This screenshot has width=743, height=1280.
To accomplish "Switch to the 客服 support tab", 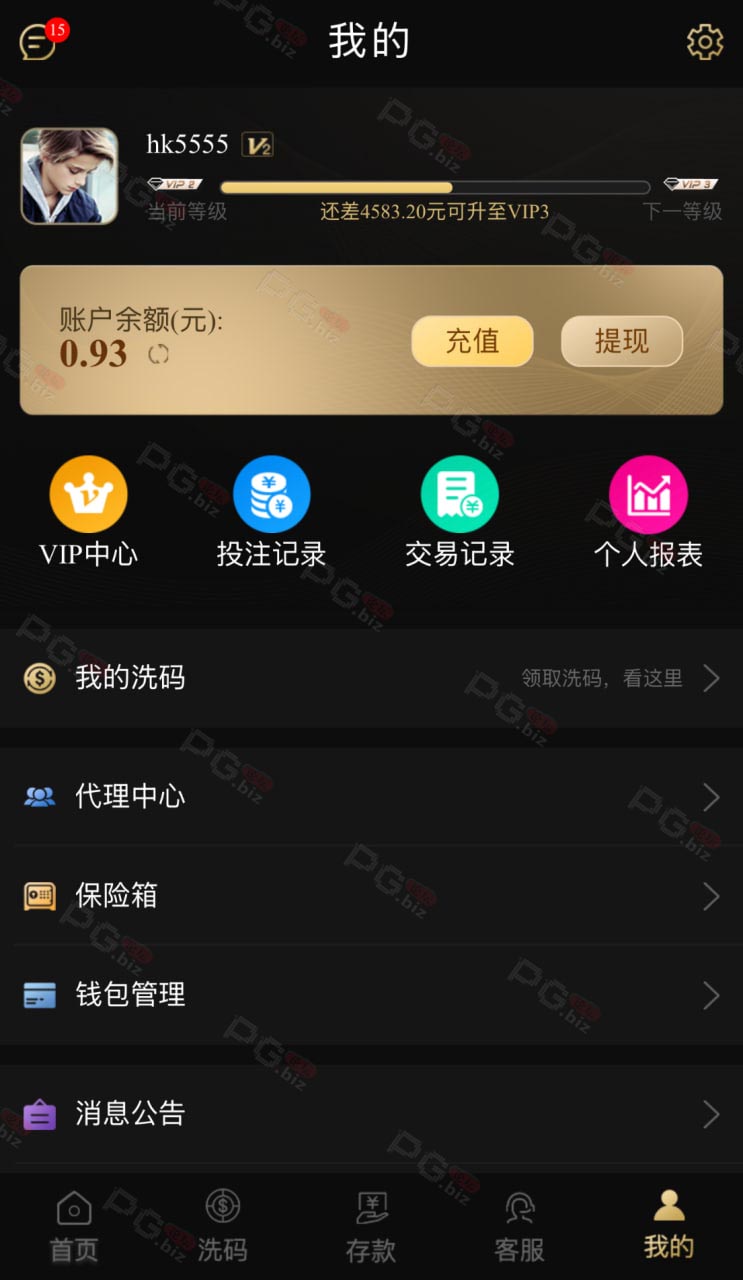I will coord(520,1227).
